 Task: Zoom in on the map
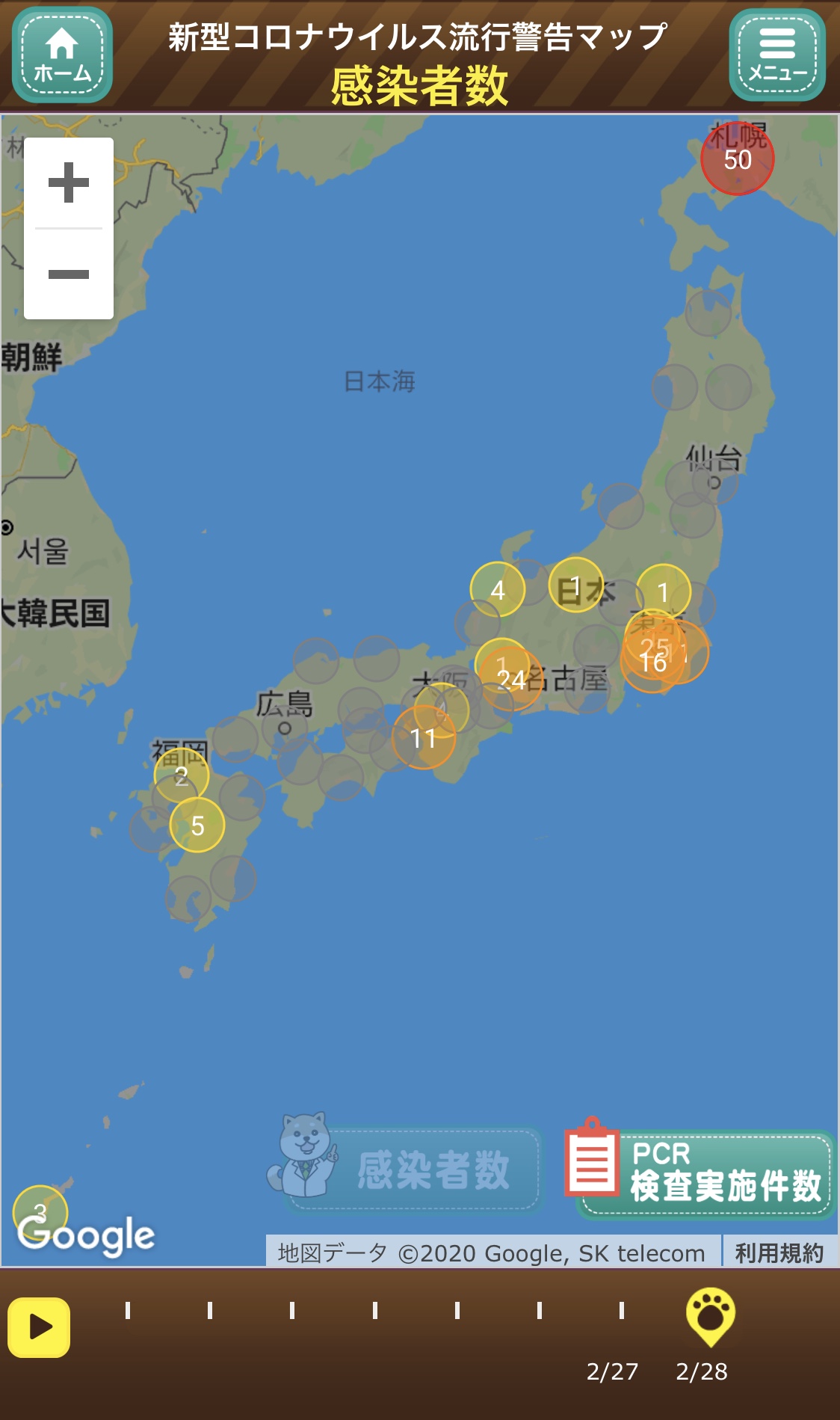tap(69, 182)
